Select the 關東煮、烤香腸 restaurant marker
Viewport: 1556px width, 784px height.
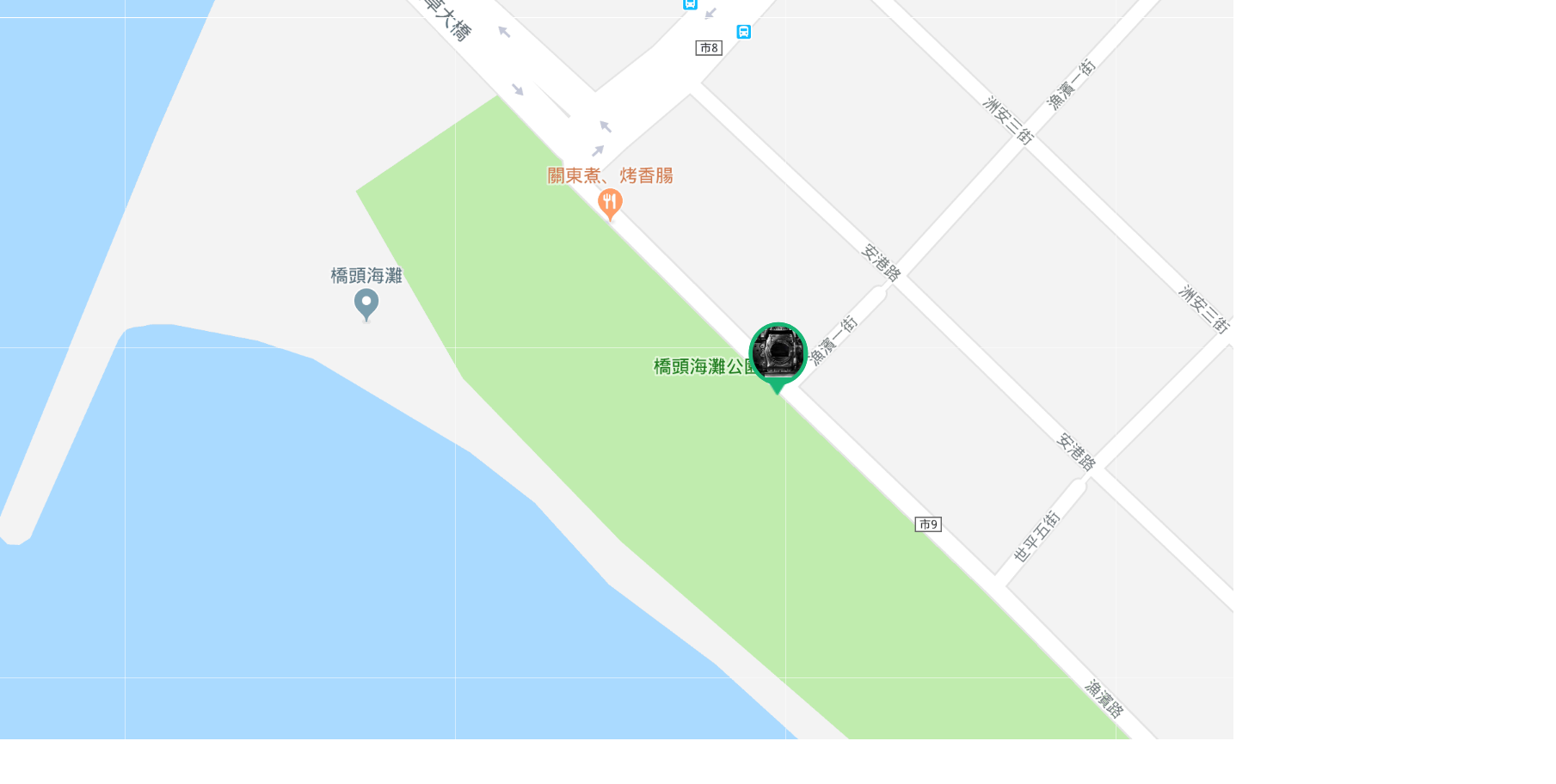click(x=610, y=203)
